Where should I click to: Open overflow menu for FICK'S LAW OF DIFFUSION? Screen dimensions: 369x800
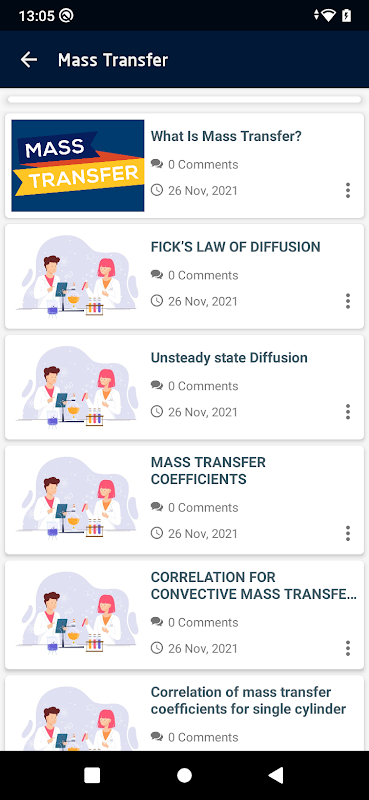tap(348, 301)
